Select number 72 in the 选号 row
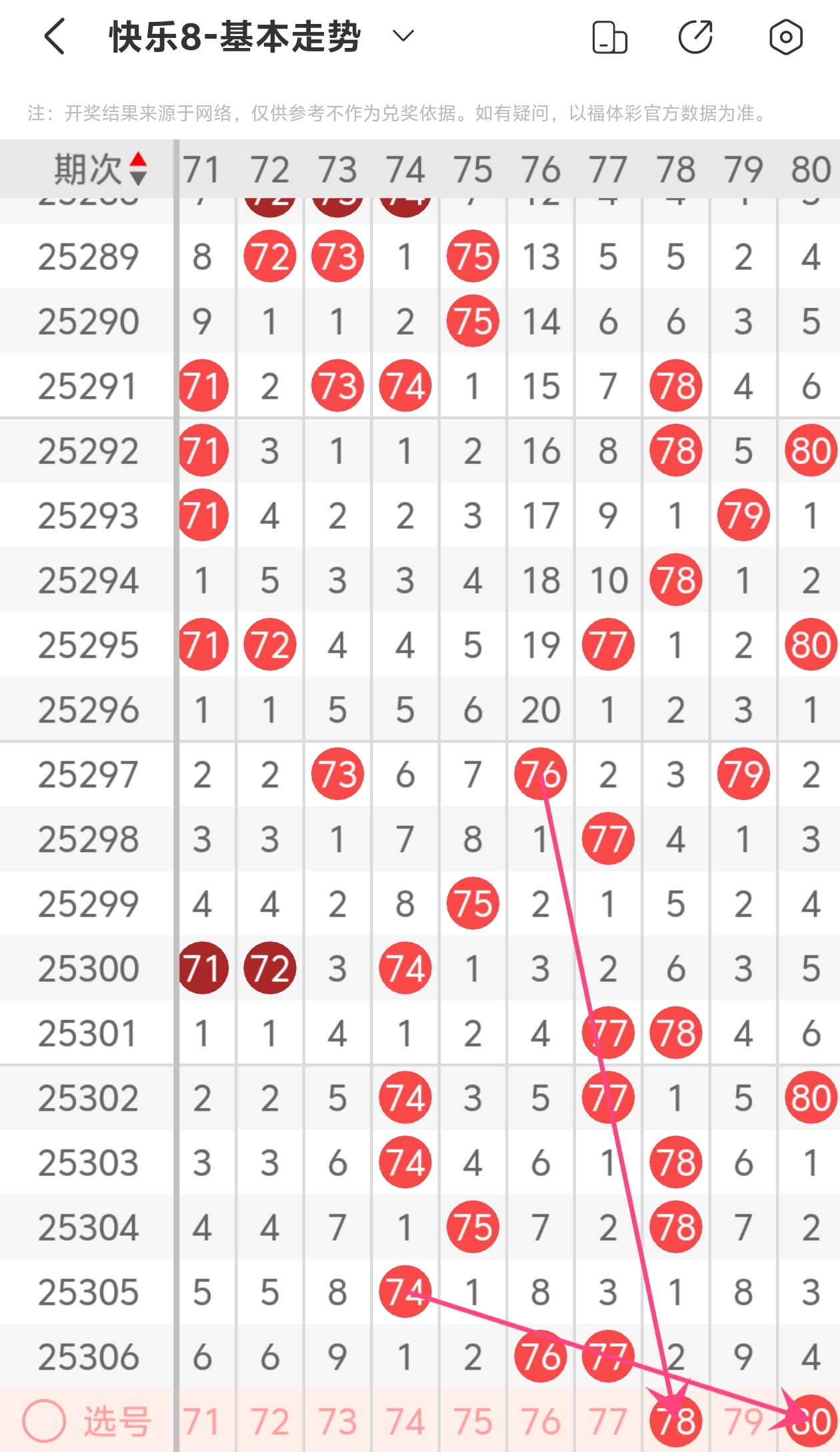Image resolution: width=840 pixels, height=1452 pixels. point(270,1421)
